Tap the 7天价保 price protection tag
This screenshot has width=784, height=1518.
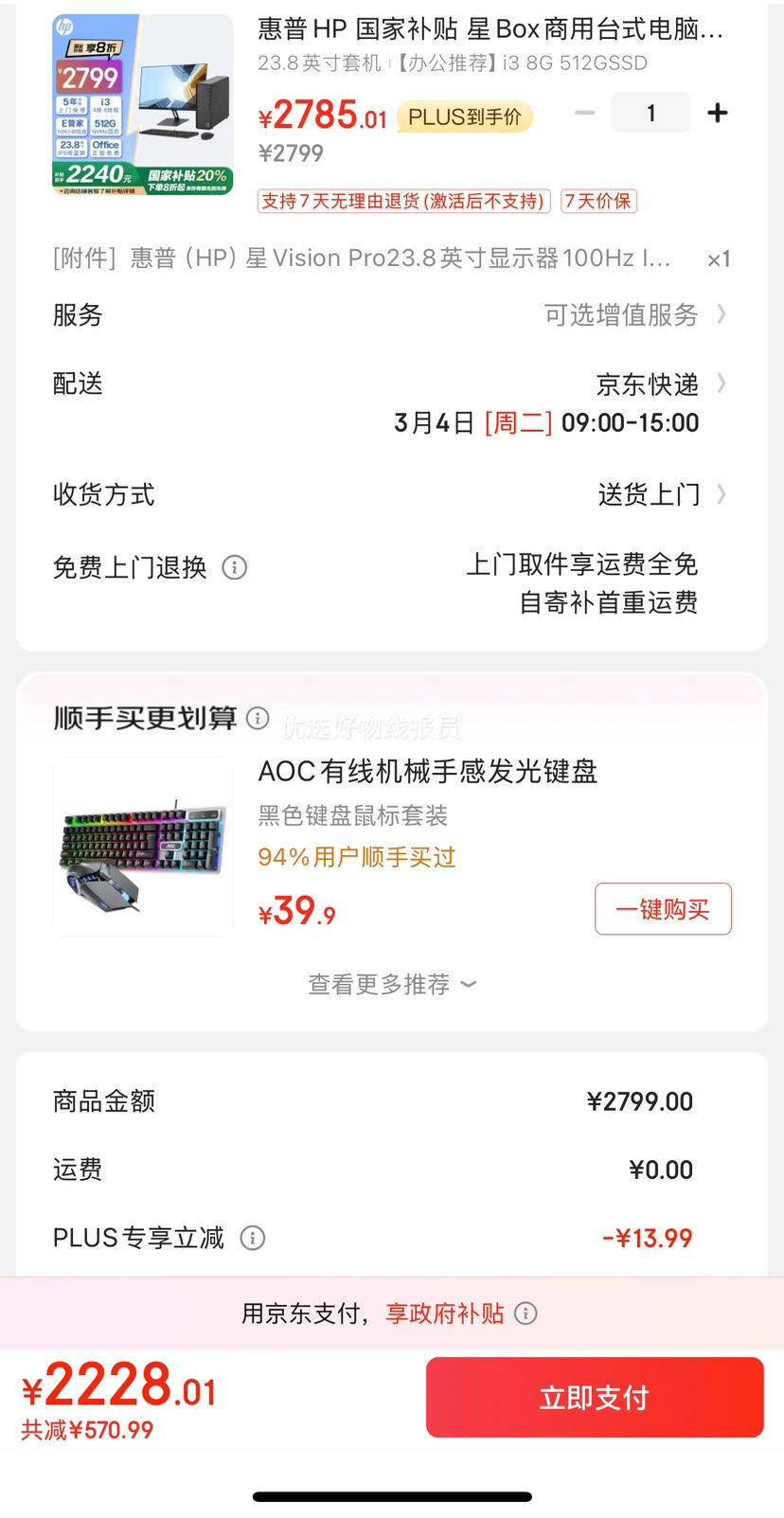tap(598, 202)
